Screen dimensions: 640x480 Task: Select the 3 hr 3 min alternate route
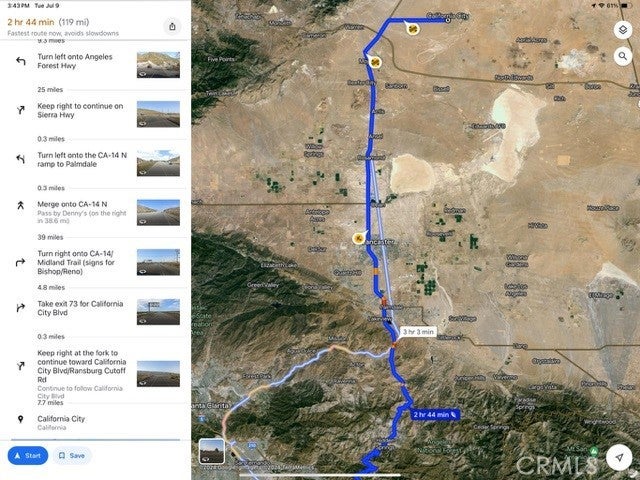(x=418, y=331)
